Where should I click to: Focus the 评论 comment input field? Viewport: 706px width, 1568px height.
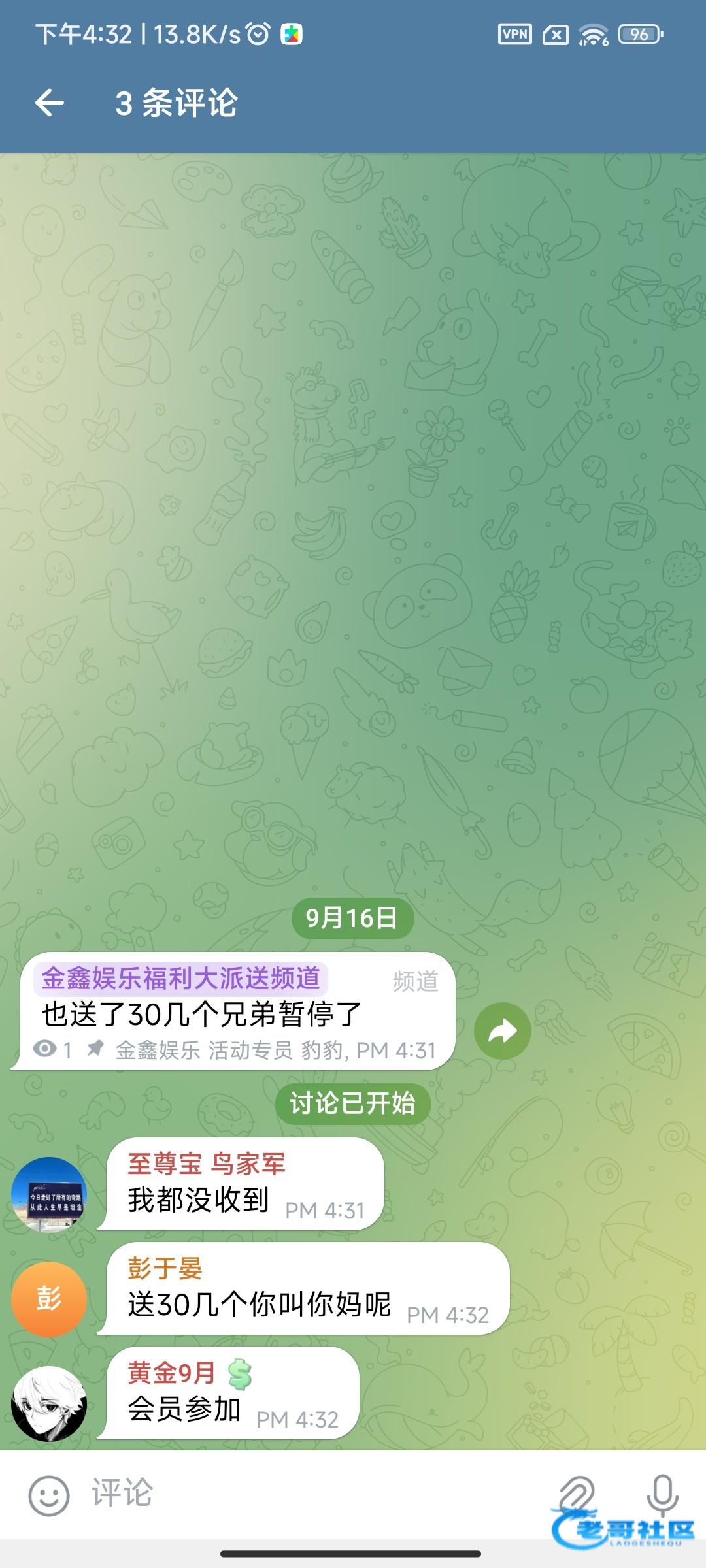[x=314, y=1494]
